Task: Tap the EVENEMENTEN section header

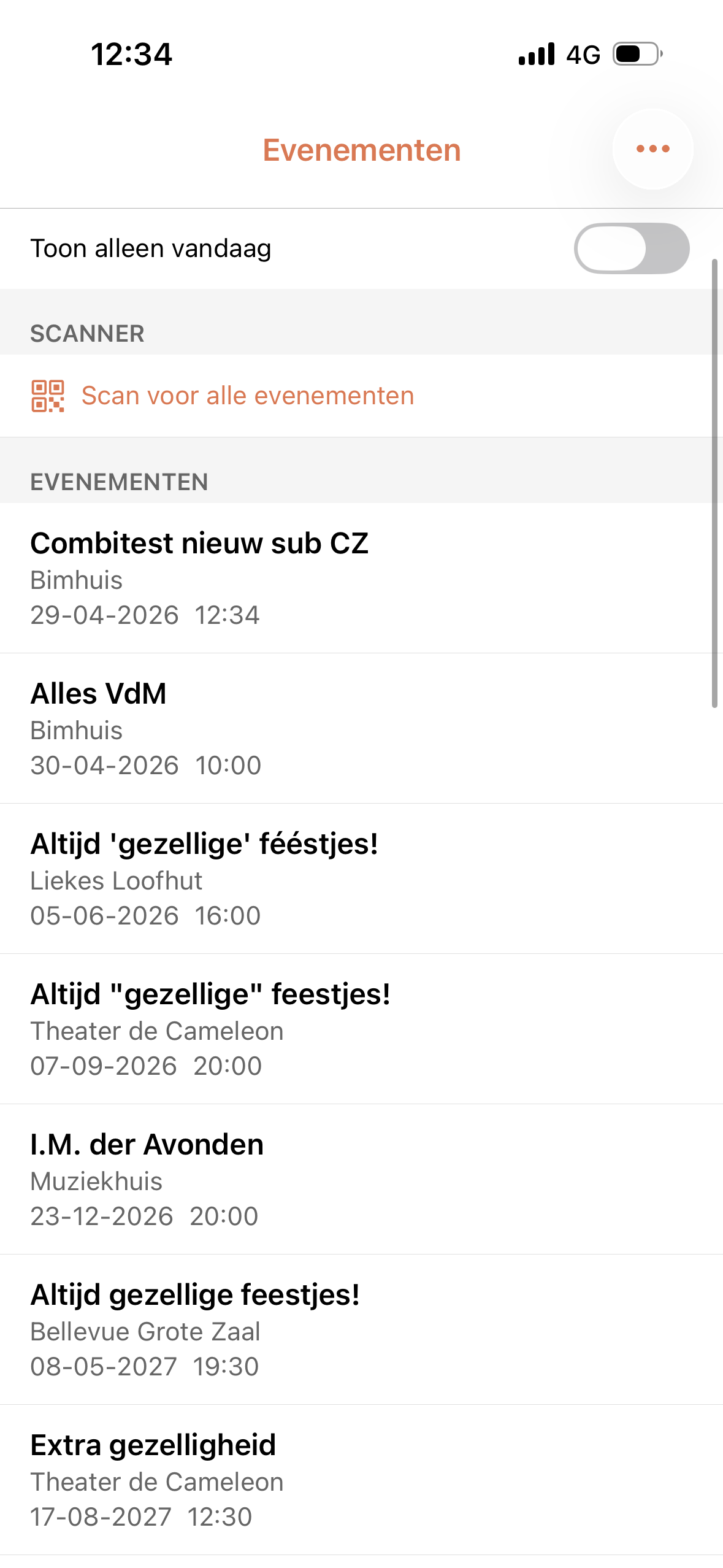Action: [x=119, y=482]
